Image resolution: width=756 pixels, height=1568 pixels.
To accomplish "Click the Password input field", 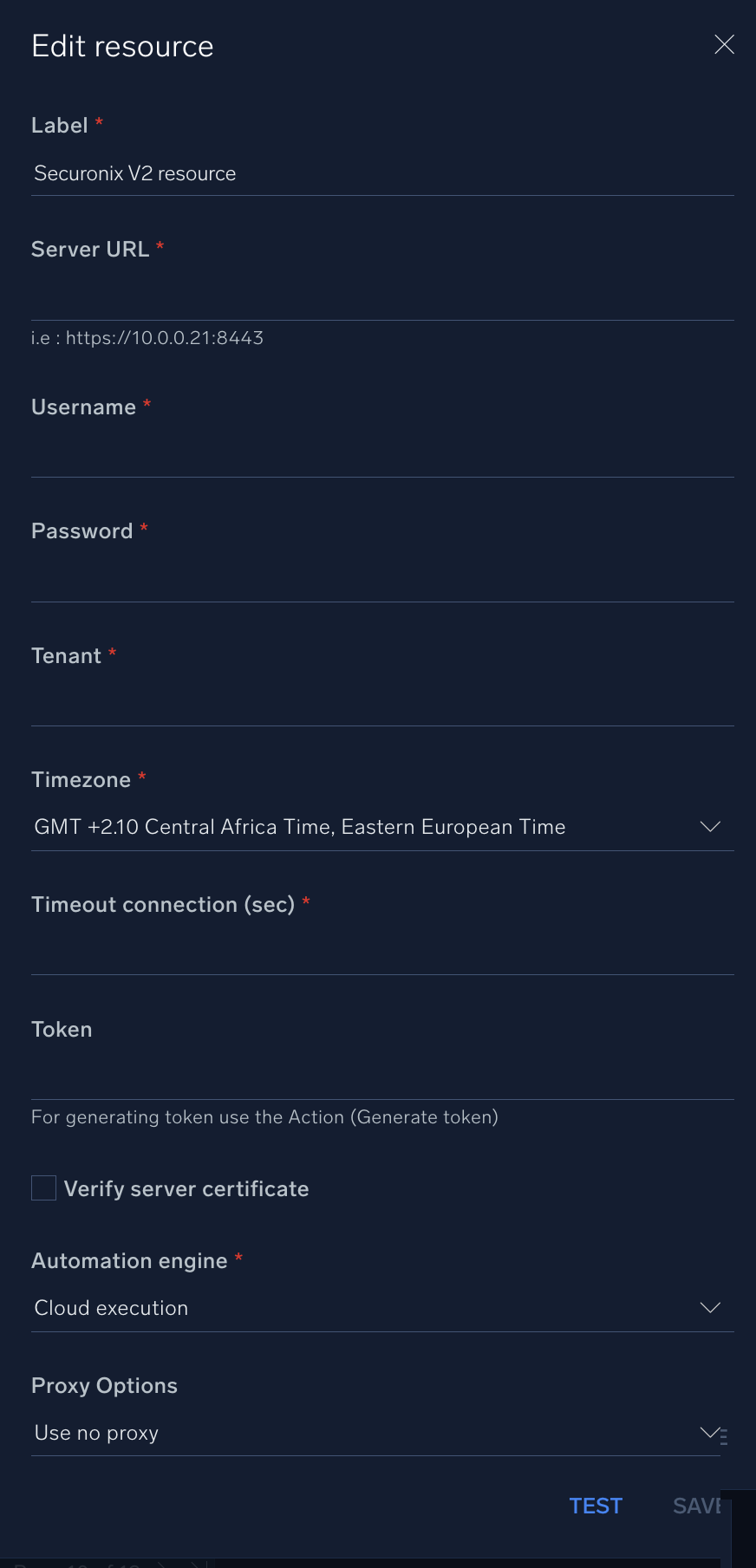I will (x=381, y=581).
